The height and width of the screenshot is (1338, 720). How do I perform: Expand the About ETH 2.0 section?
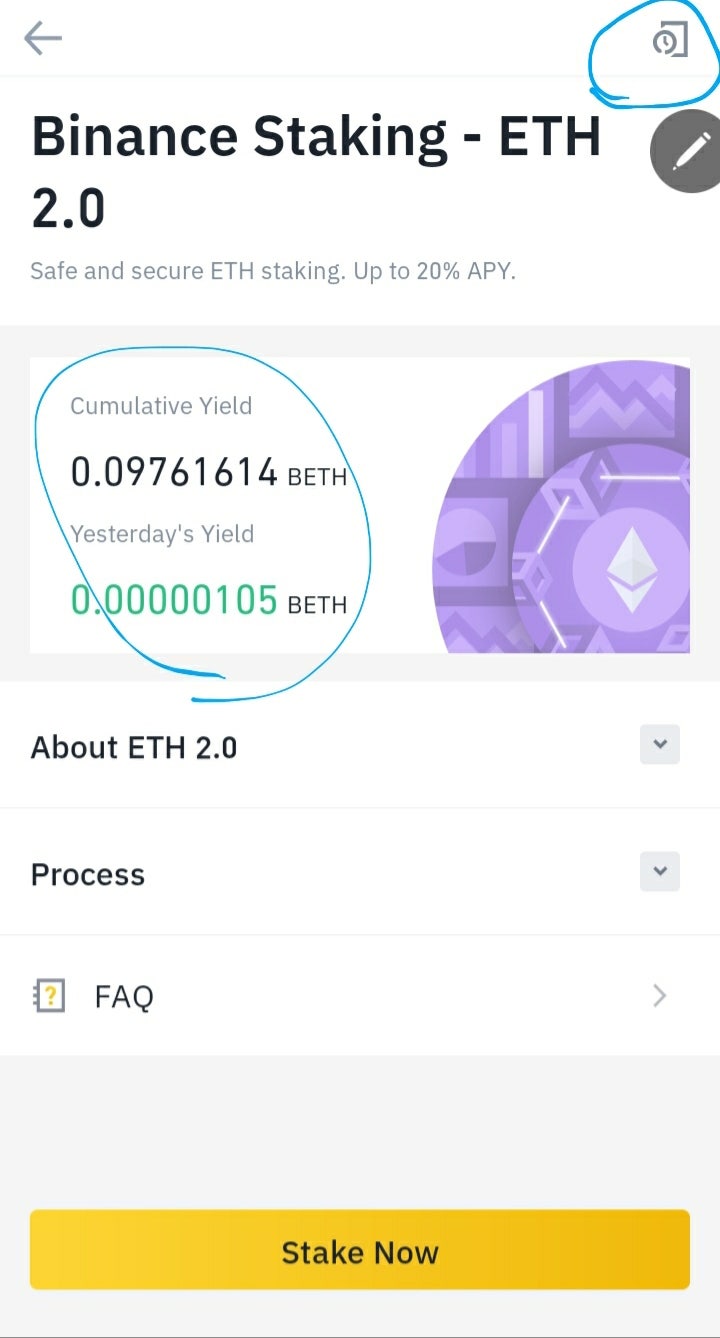(x=659, y=745)
